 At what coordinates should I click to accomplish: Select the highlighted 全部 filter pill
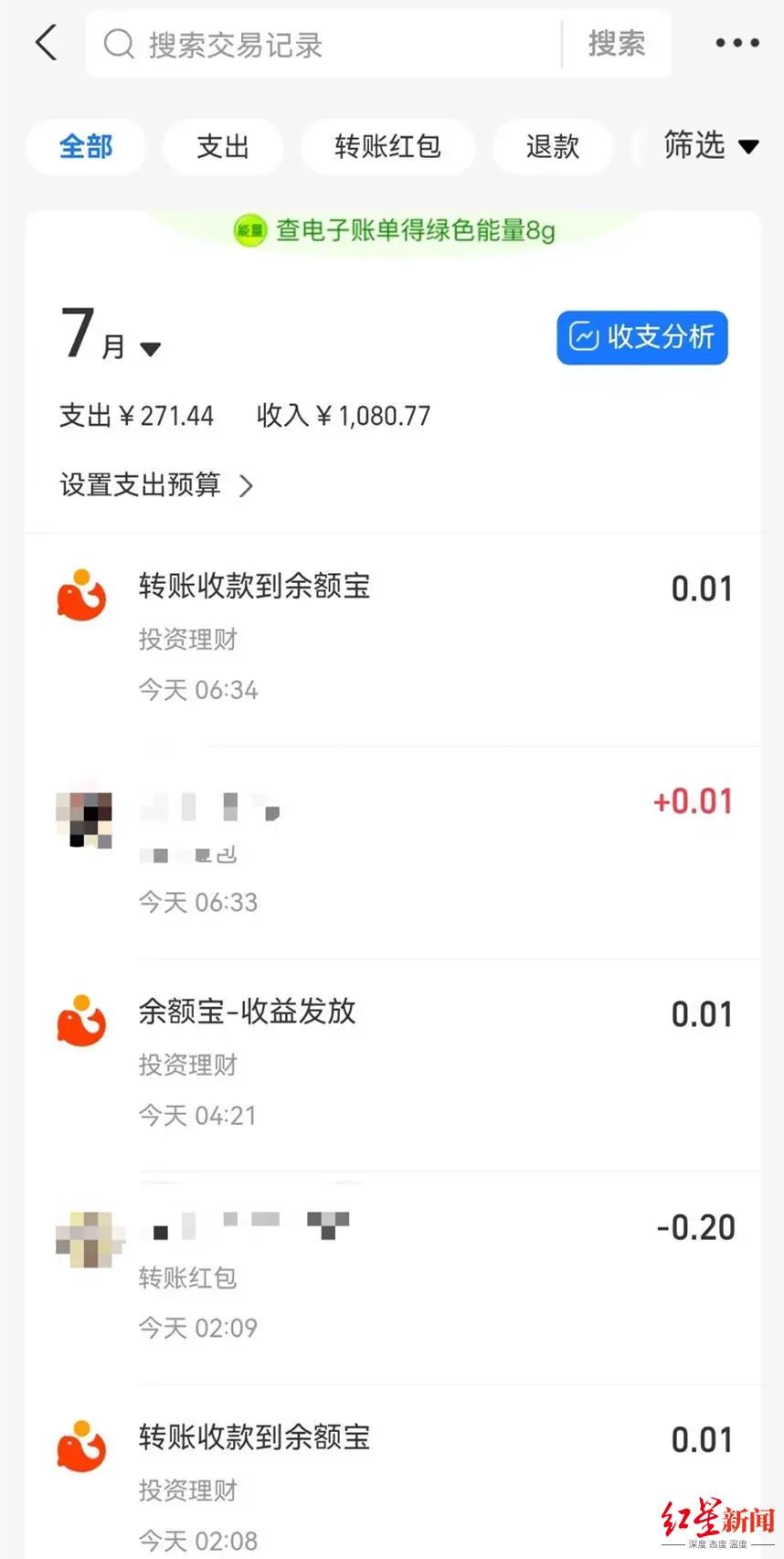coord(86,147)
